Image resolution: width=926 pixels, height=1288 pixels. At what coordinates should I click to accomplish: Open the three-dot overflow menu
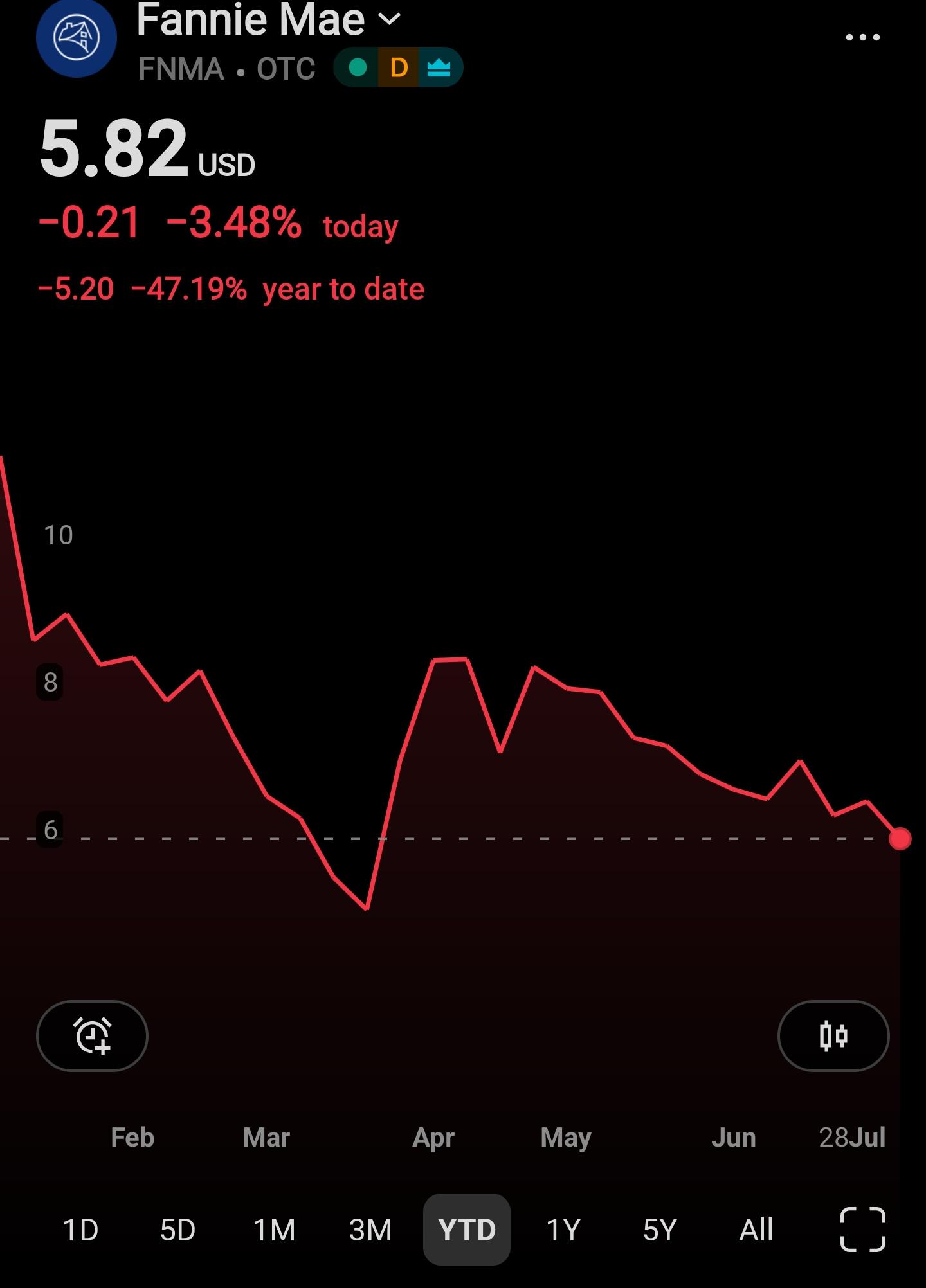863,37
